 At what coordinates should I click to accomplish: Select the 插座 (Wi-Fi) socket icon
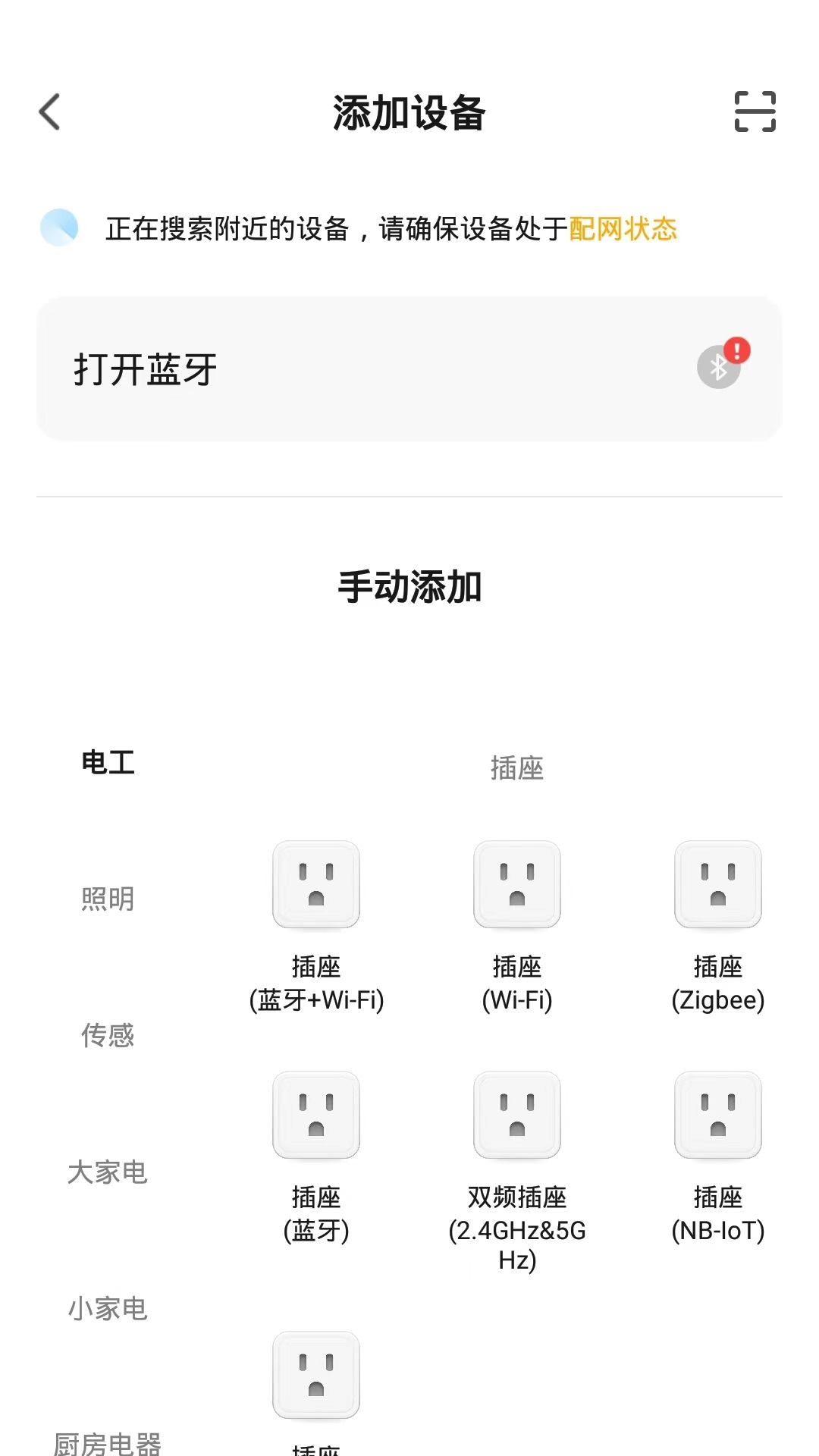[x=516, y=885]
